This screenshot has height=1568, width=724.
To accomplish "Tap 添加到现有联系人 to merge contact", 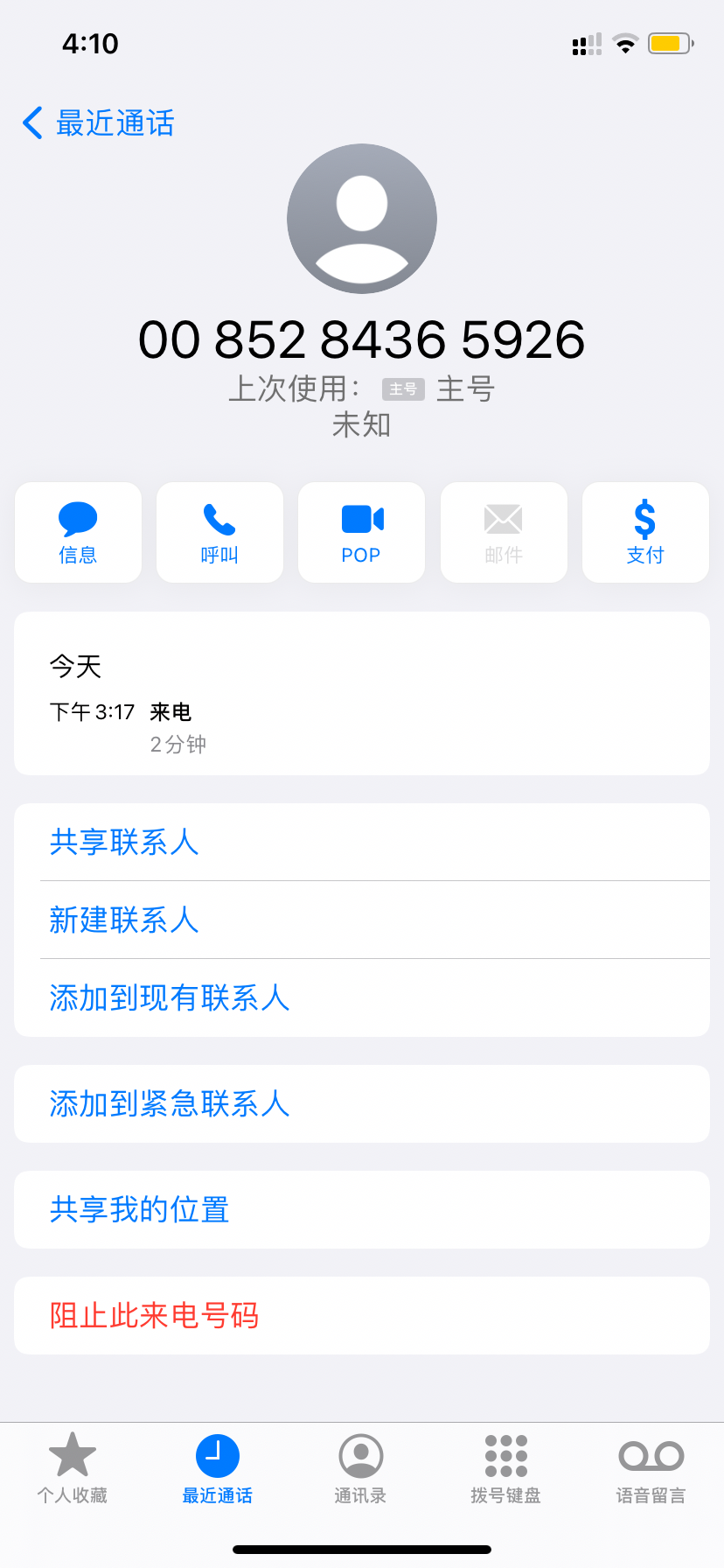I will (x=170, y=997).
